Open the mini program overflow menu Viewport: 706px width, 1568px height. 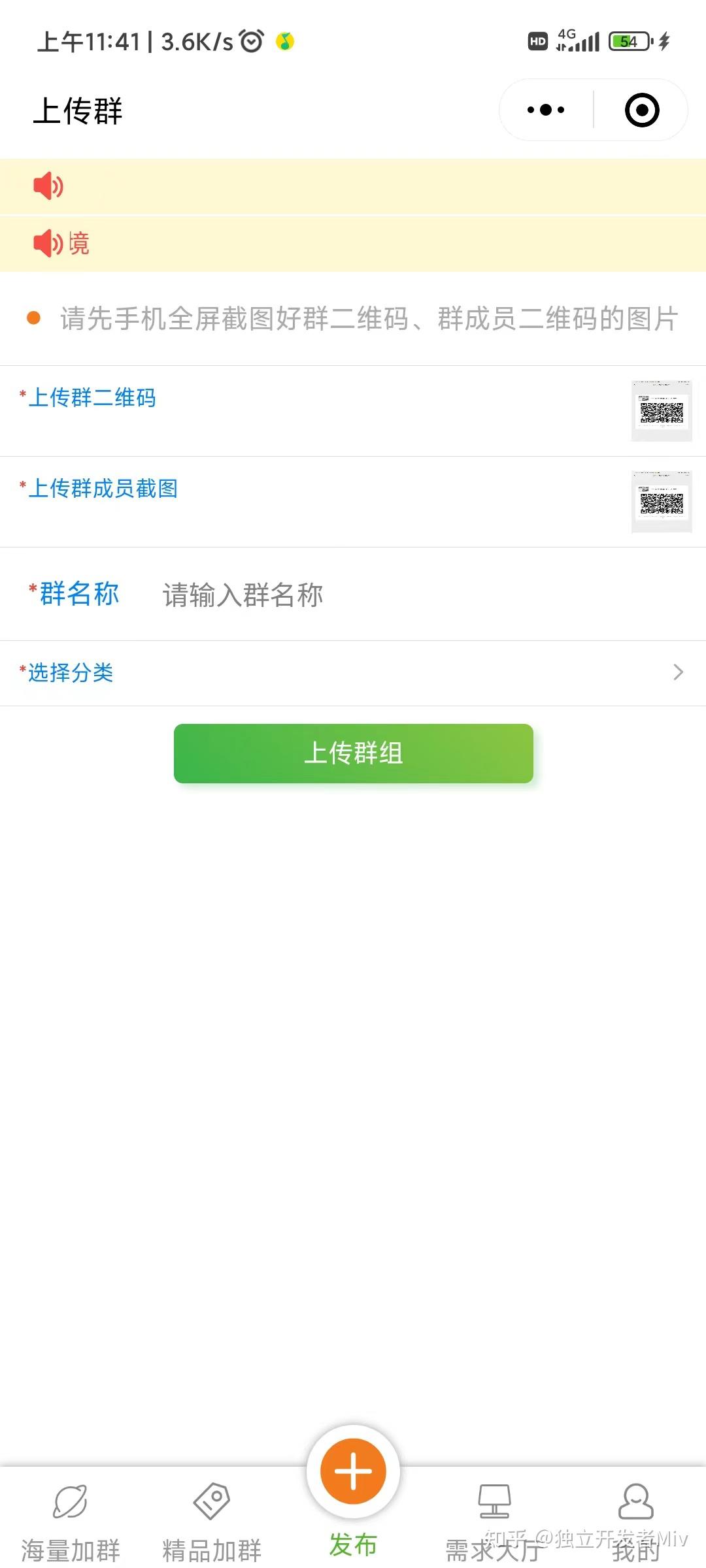tap(546, 110)
